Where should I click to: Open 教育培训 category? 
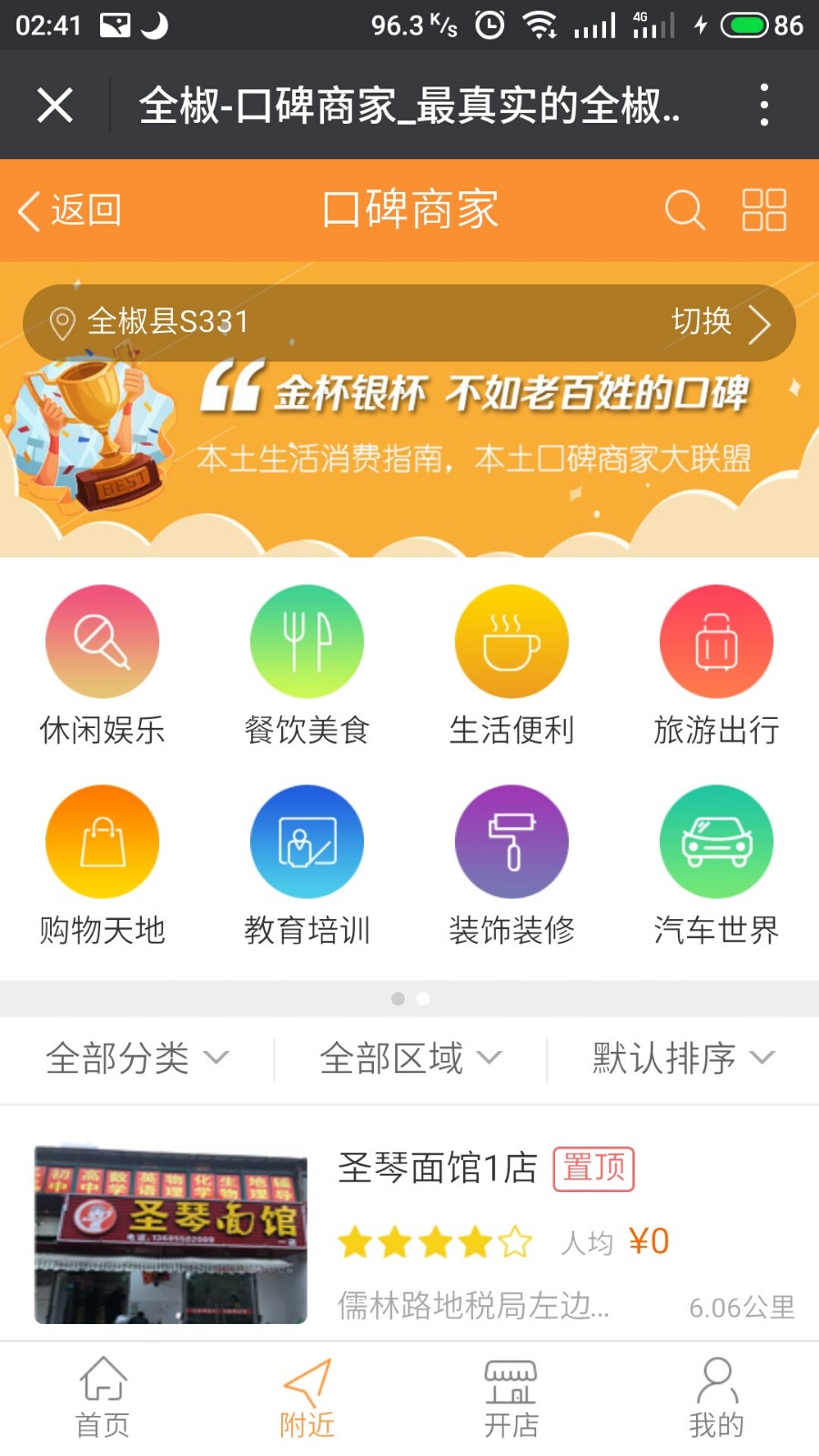(x=307, y=866)
